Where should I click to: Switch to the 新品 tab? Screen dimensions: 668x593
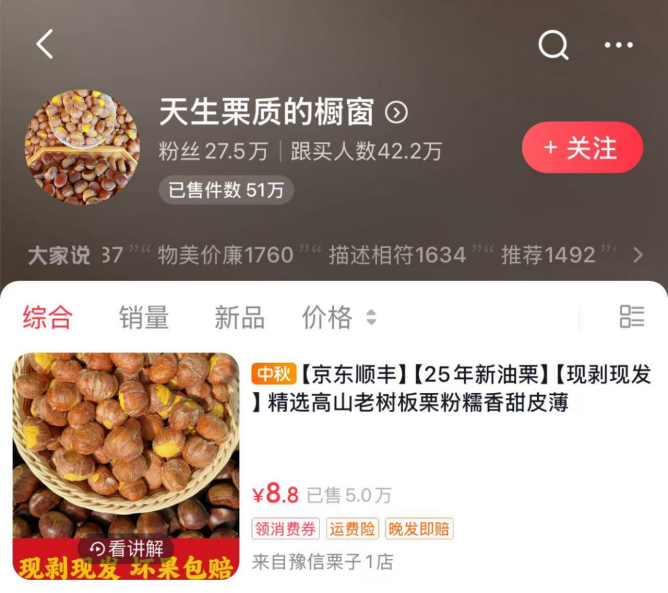239,318
